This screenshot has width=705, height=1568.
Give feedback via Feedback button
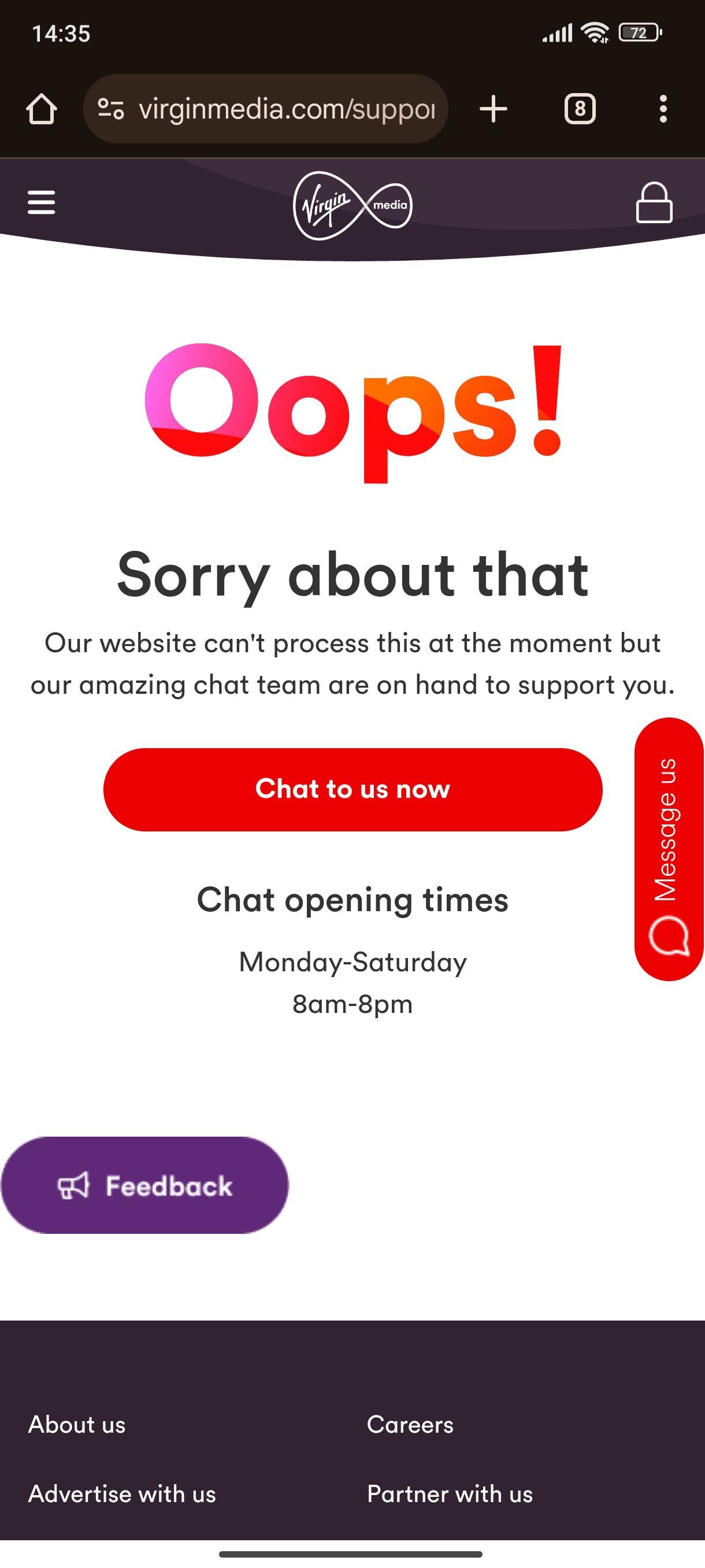(145, 1186)
